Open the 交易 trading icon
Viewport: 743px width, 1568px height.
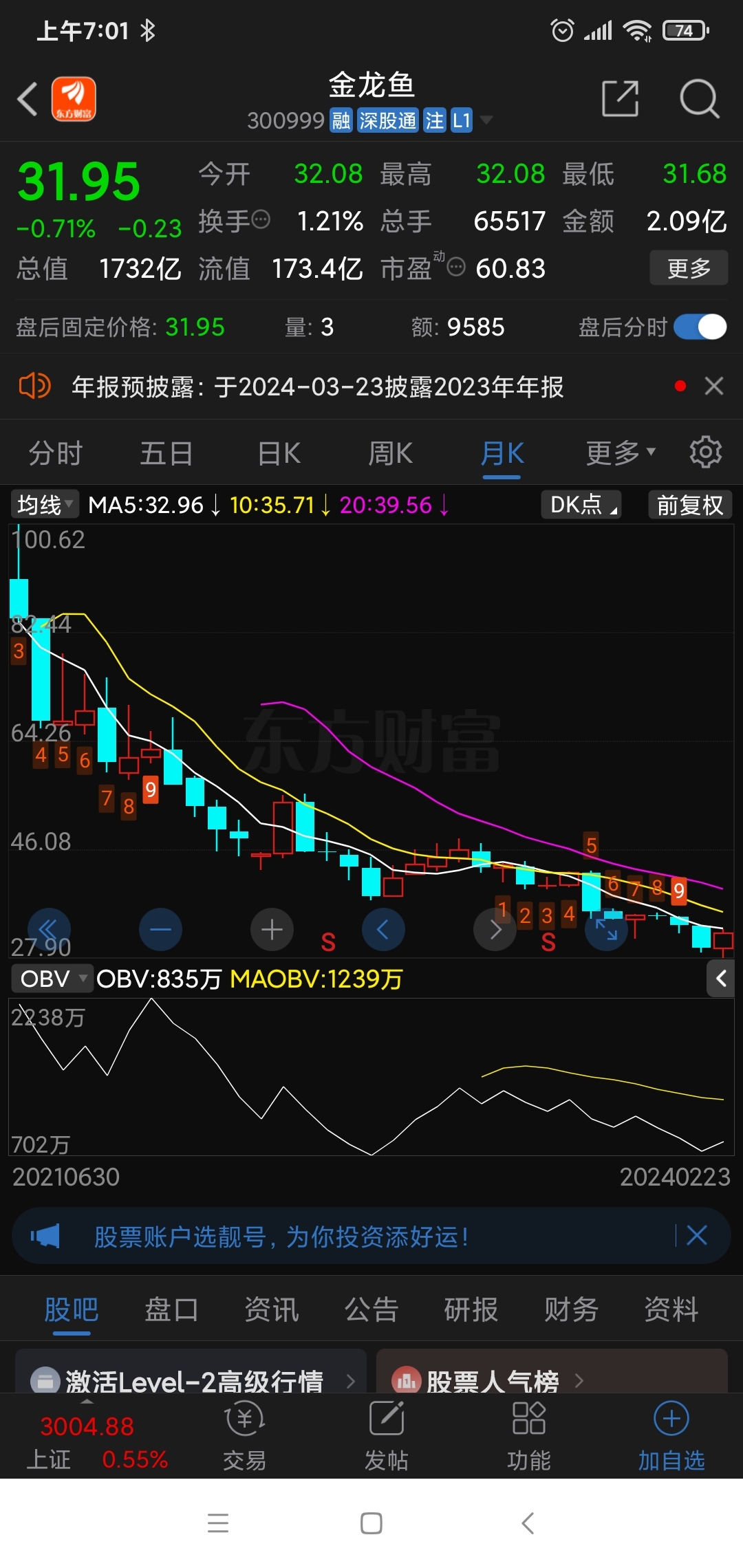coord(244,1437)
